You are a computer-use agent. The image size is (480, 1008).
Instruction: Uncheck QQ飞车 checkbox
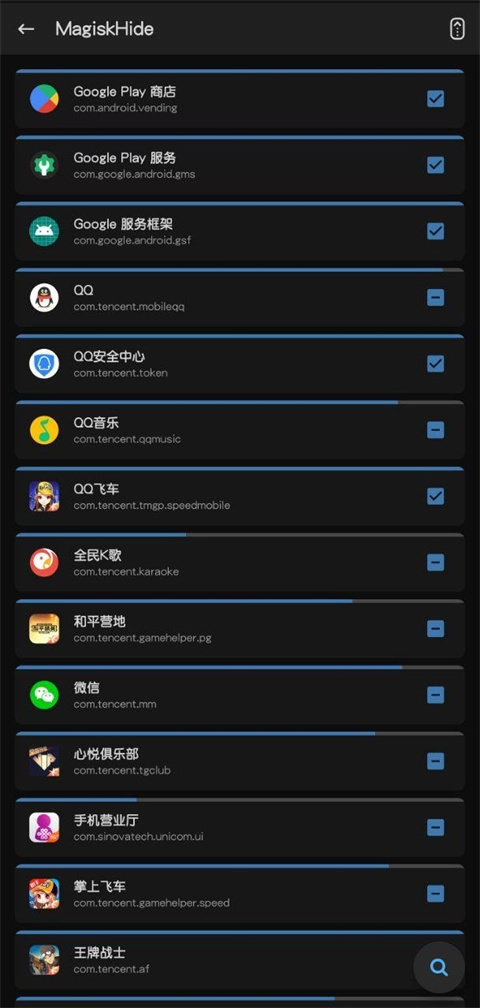pyautogui.click(x=436, y=496)
